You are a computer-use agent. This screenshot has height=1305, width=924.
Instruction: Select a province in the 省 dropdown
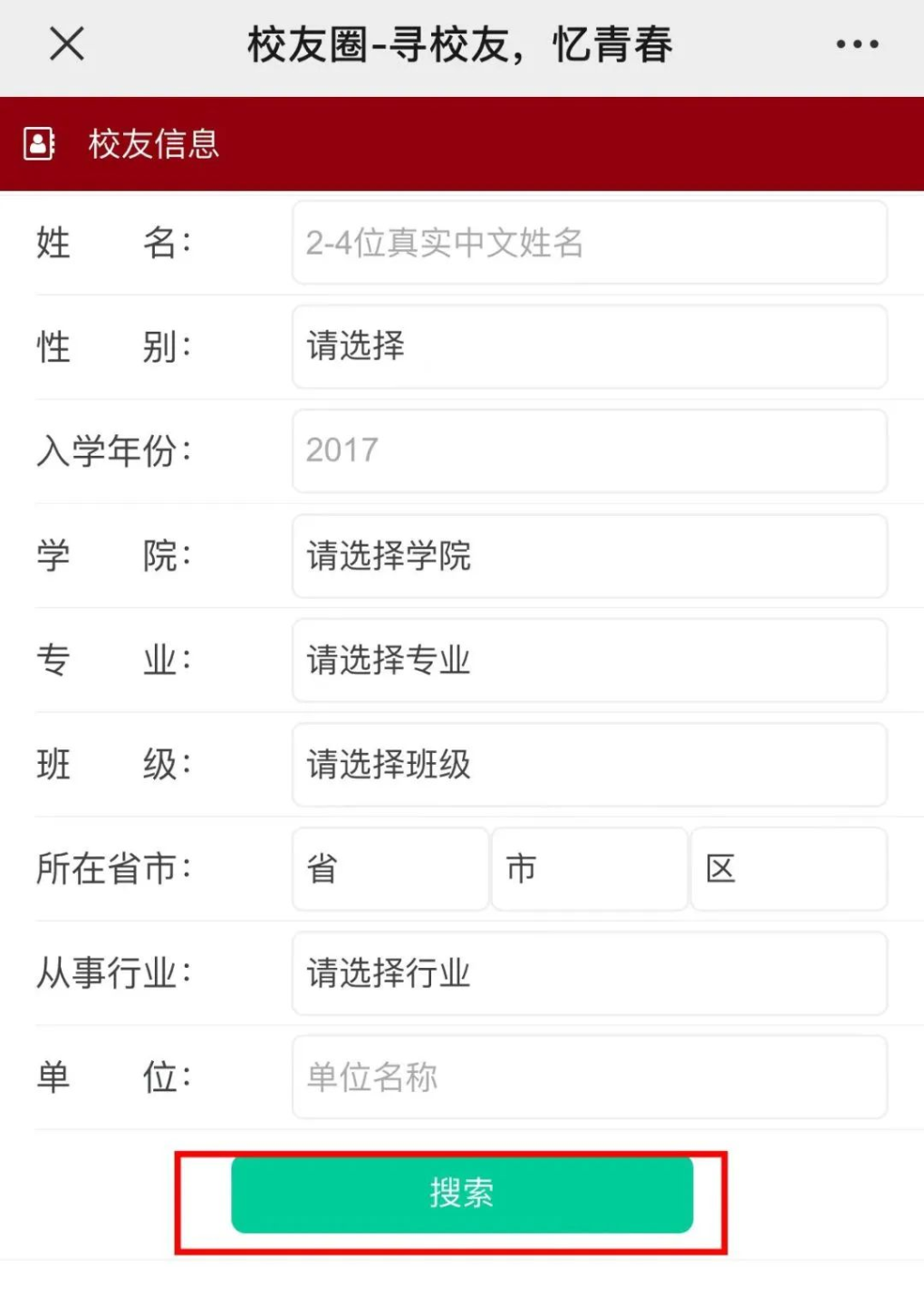(390, 868)
